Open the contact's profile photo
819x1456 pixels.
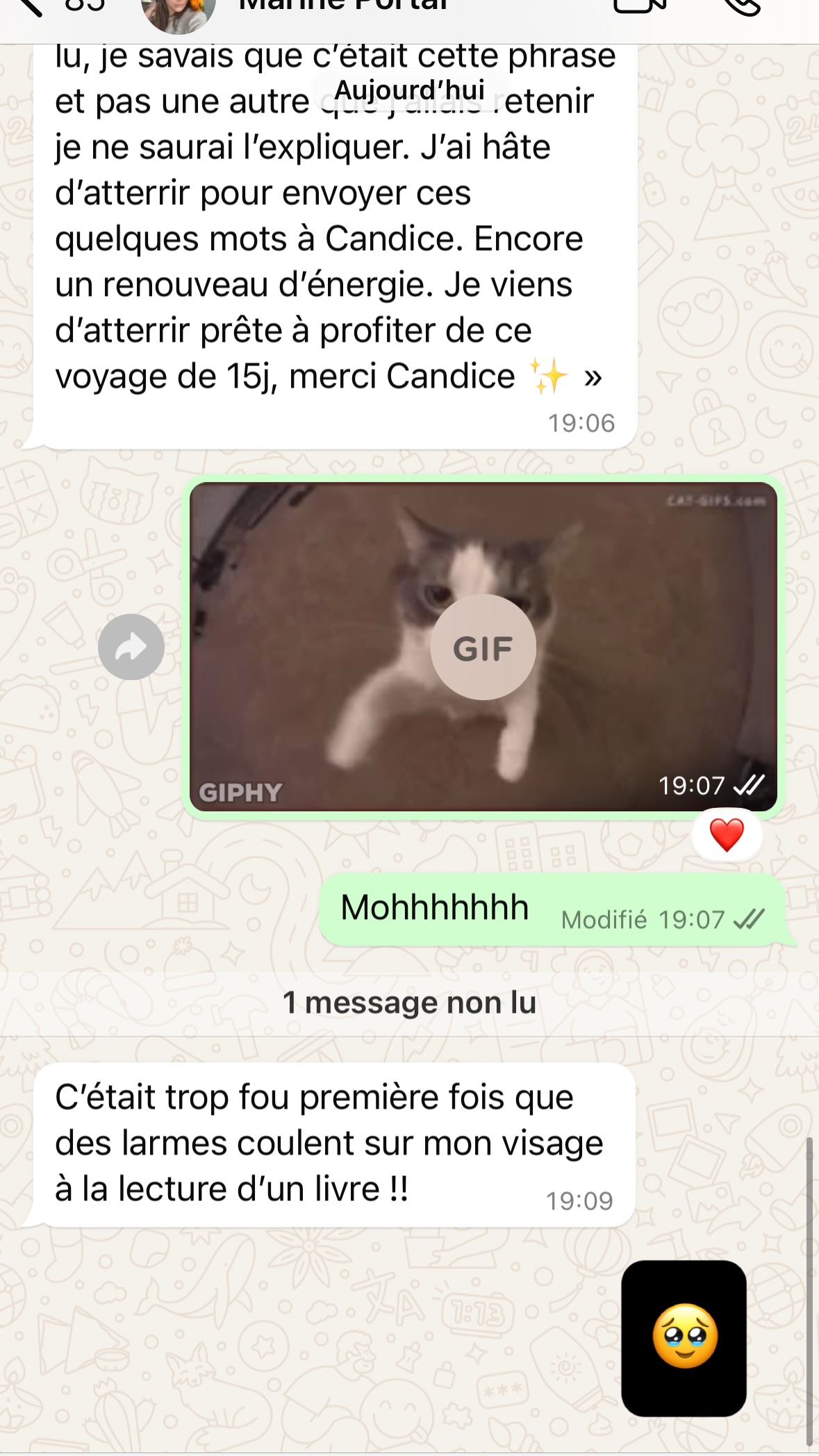[179, 13]
